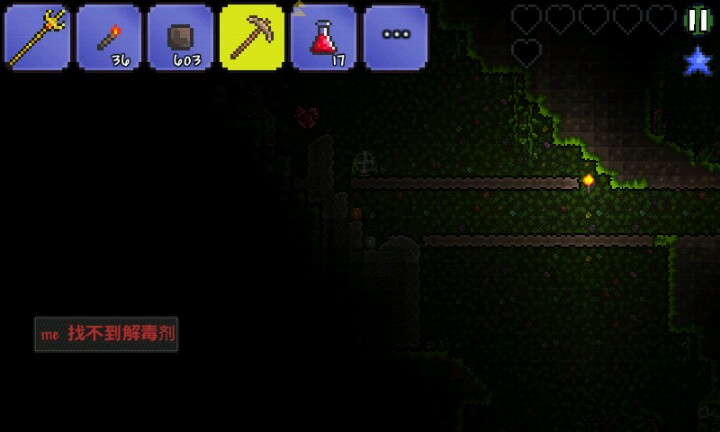This screenshot has width=720, height=432.
Task: Open the inventory via three dots
Action: coord(395,37)
